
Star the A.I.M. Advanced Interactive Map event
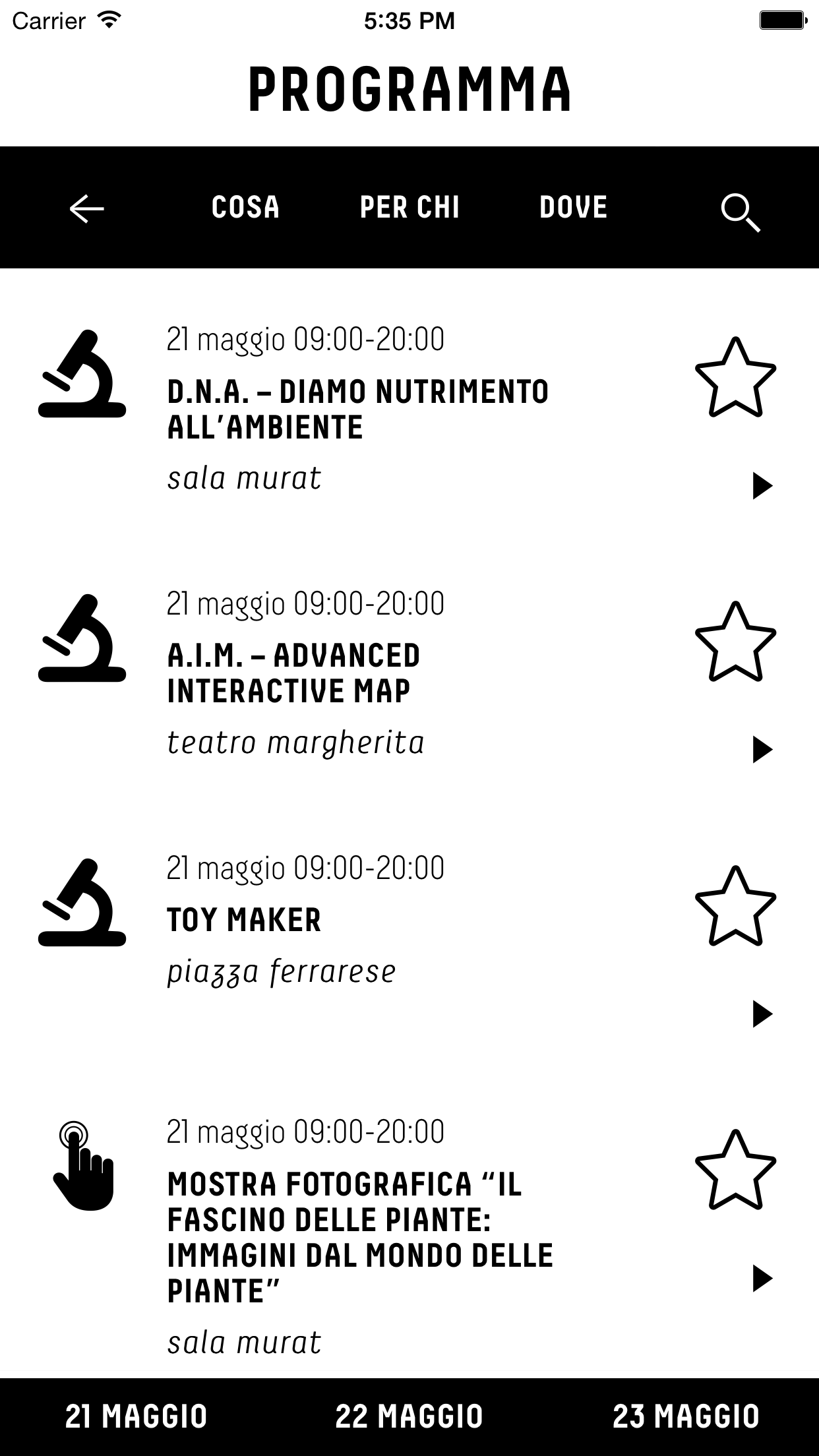(x=735, y=641)
